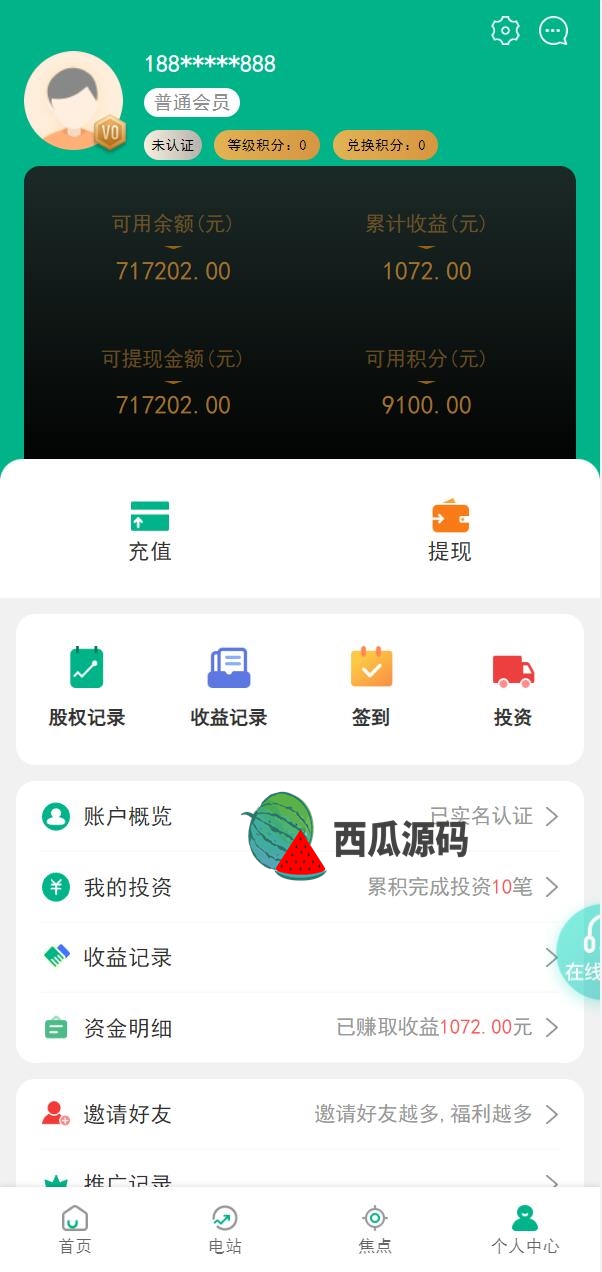Switch to the 电站 tab
This screenshot has height=1272, width=602.
[x=225, y=1229]
